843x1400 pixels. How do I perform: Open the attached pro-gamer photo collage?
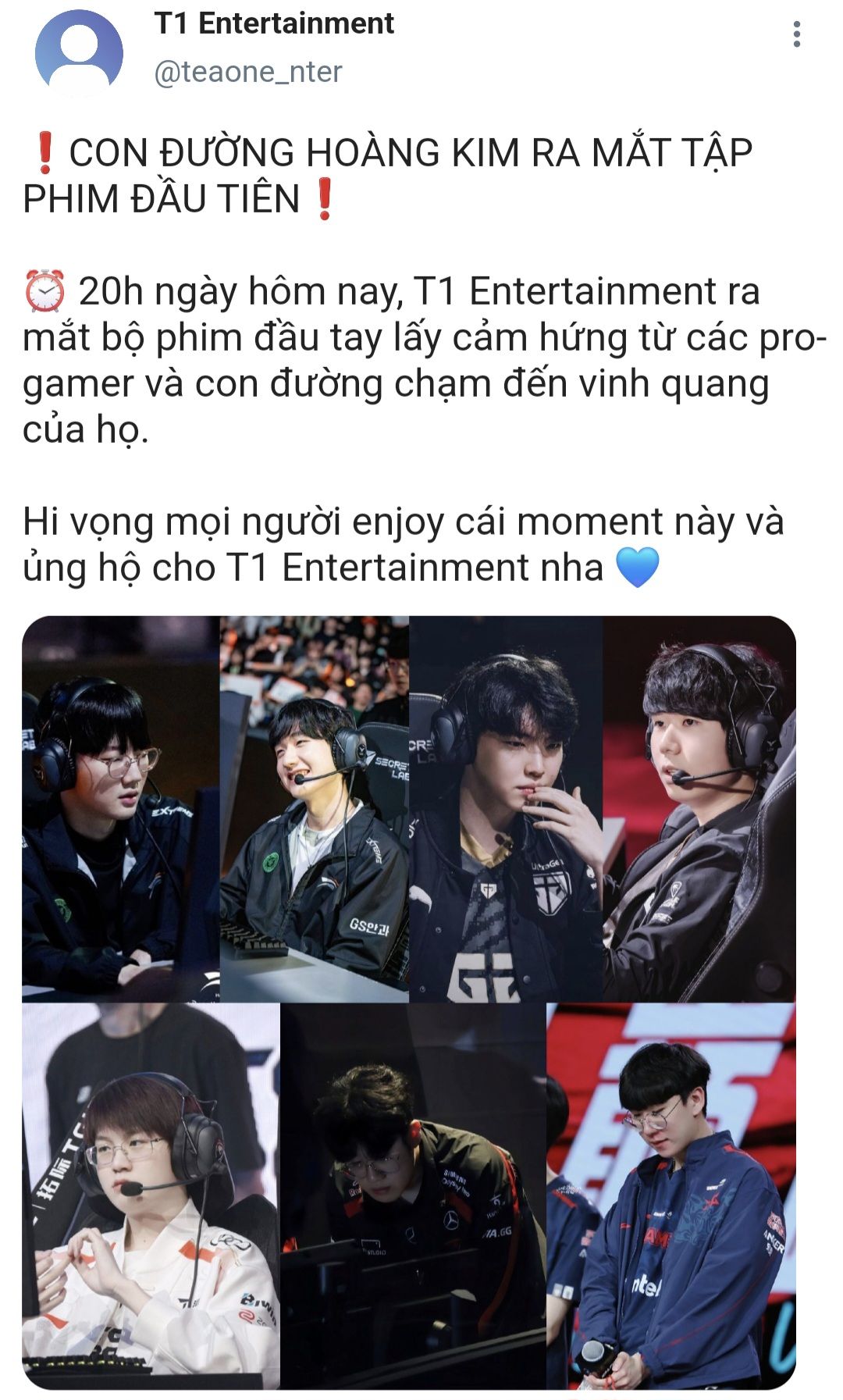click(x=408, y=1002)
